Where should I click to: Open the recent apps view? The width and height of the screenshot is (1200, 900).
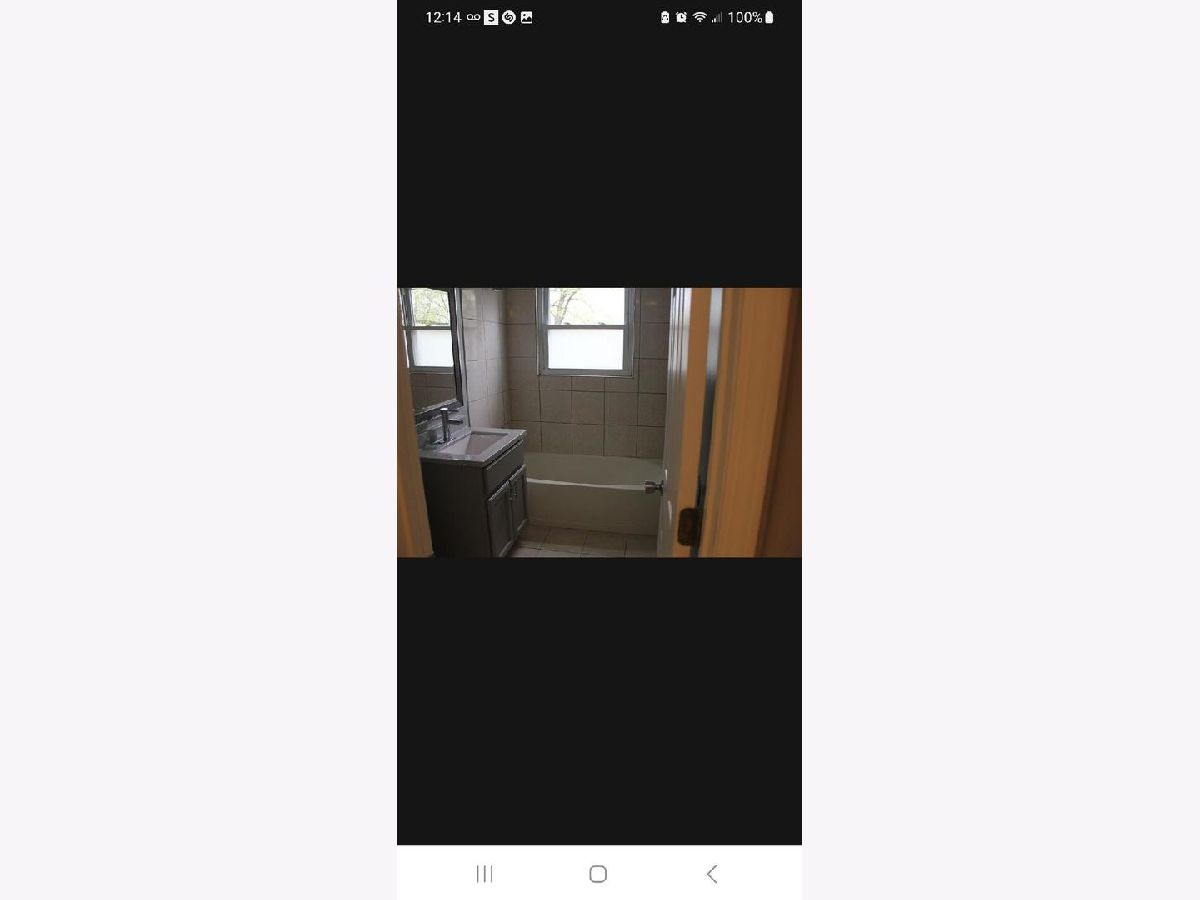click(x=485, y=874)
